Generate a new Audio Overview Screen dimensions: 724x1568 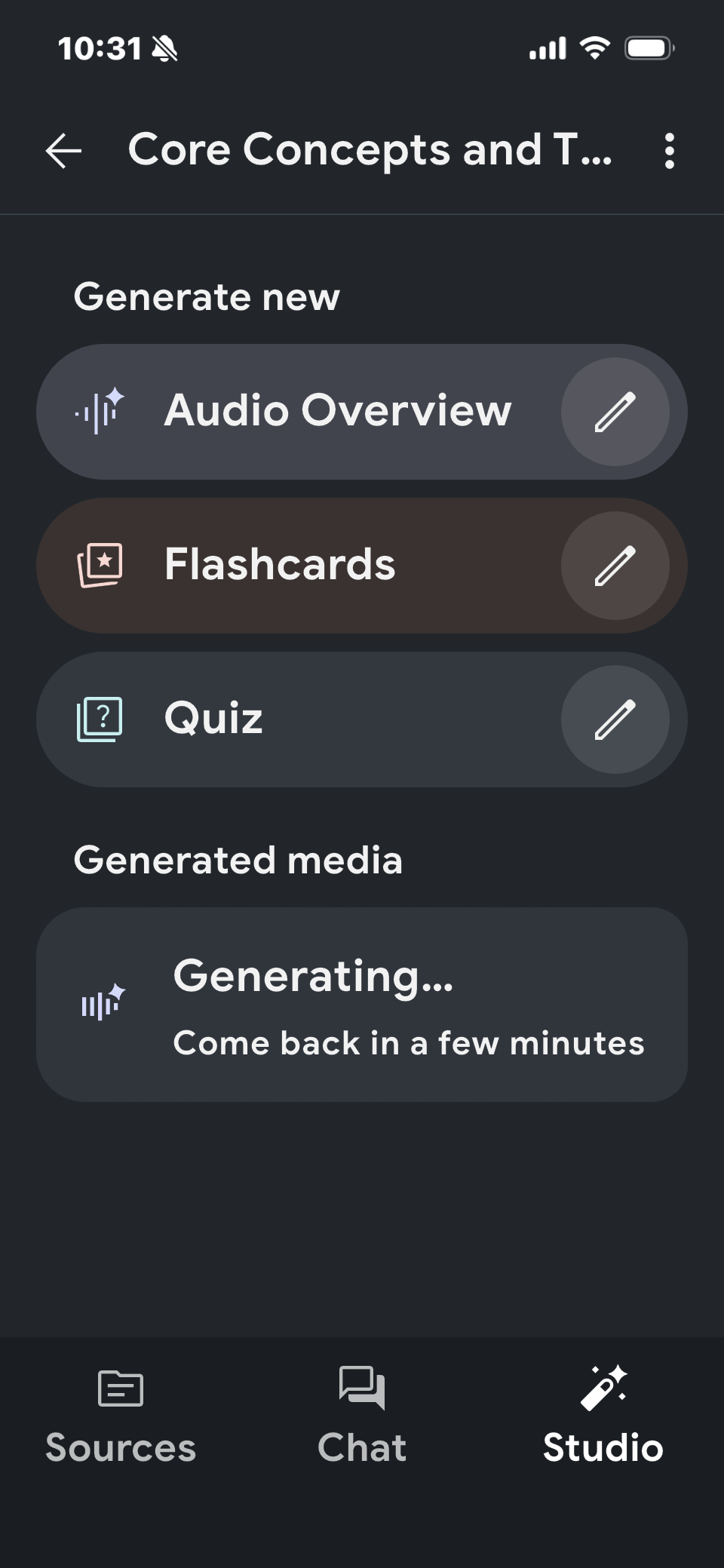302,412
